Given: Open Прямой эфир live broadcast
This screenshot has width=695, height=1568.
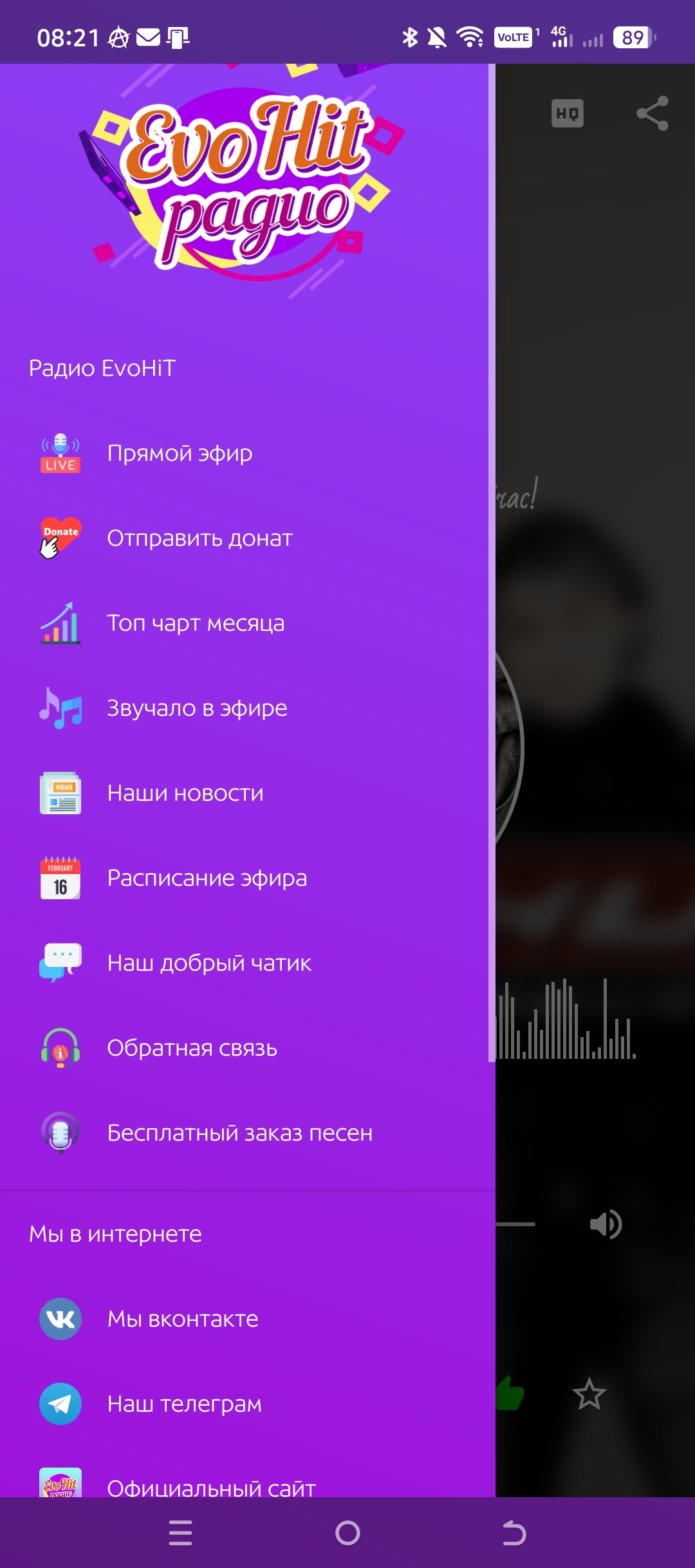Looking at the screenshot, I should point(180,453).
